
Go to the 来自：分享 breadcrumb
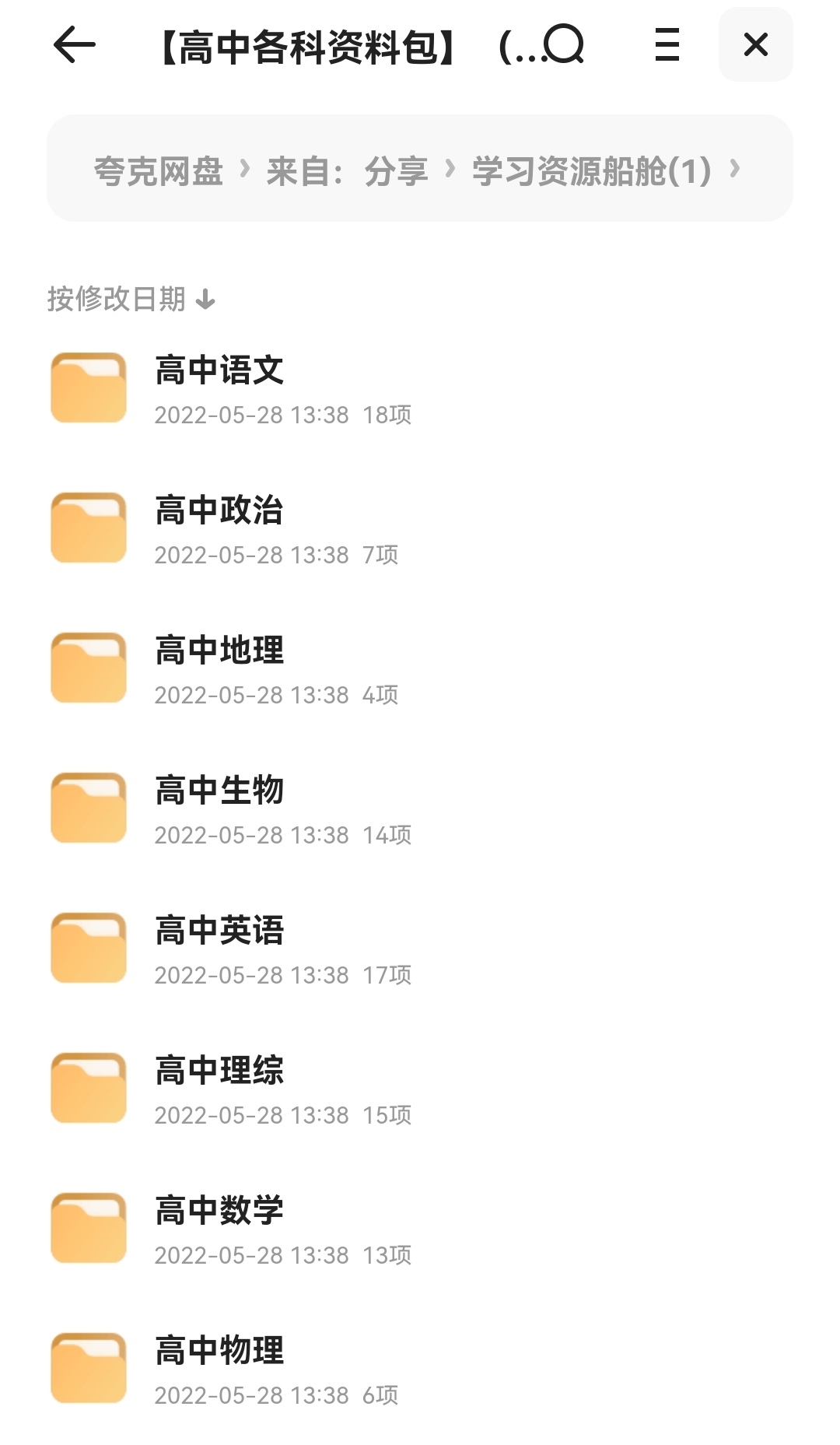(347, 170)
